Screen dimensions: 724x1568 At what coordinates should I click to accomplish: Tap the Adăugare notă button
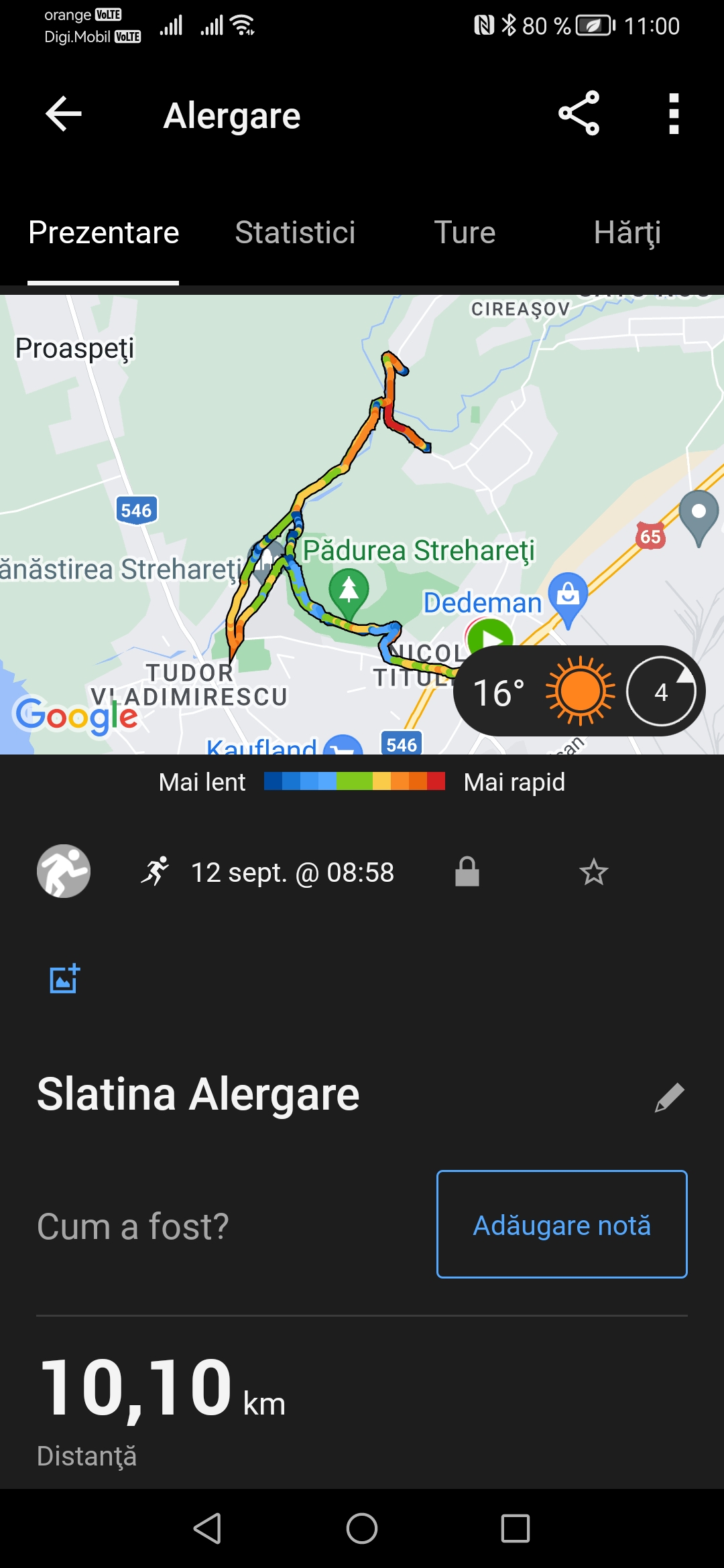(x=562, y=1224)
